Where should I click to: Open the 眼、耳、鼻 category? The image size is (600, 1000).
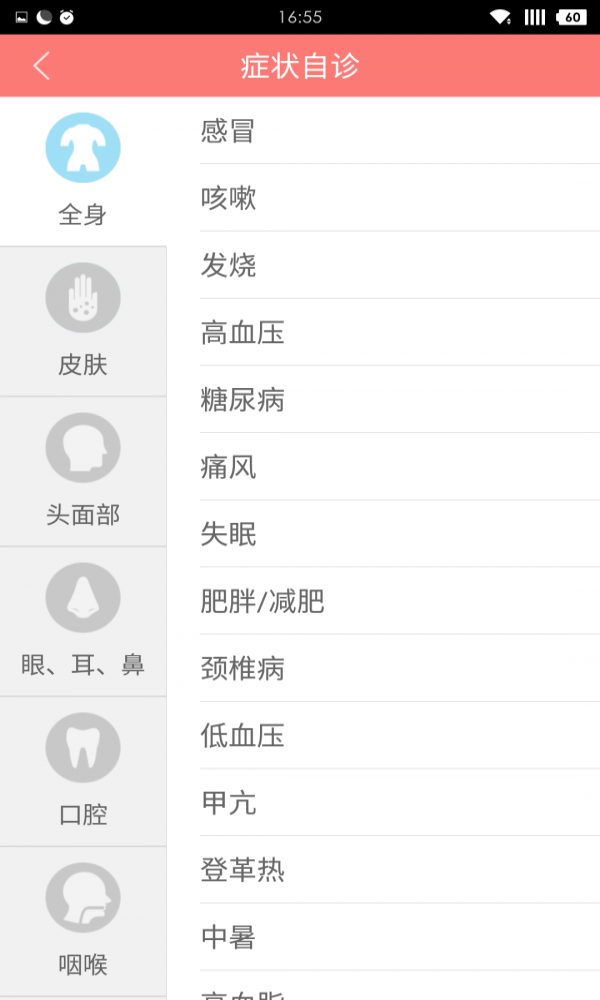pyautogui.click(x=83, y=621)
